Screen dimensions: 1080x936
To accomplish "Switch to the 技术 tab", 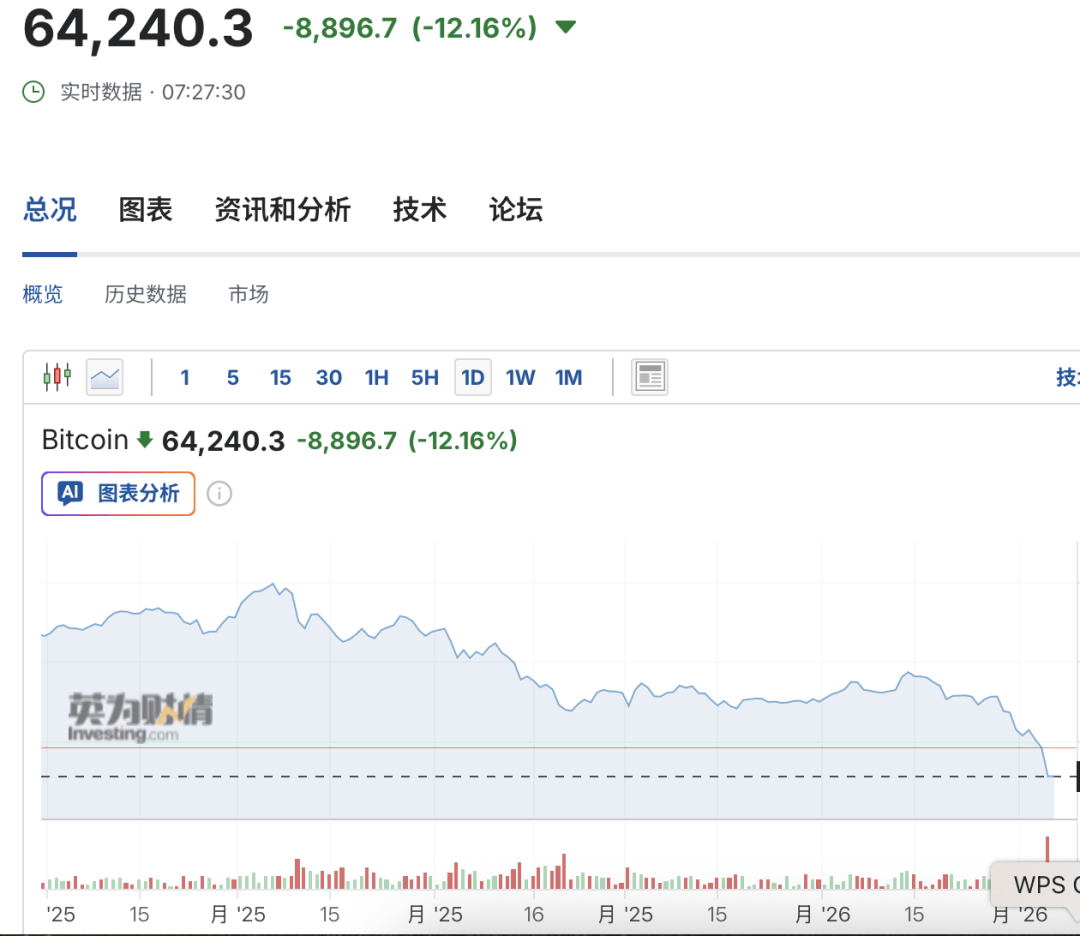I will coord(419,210).
